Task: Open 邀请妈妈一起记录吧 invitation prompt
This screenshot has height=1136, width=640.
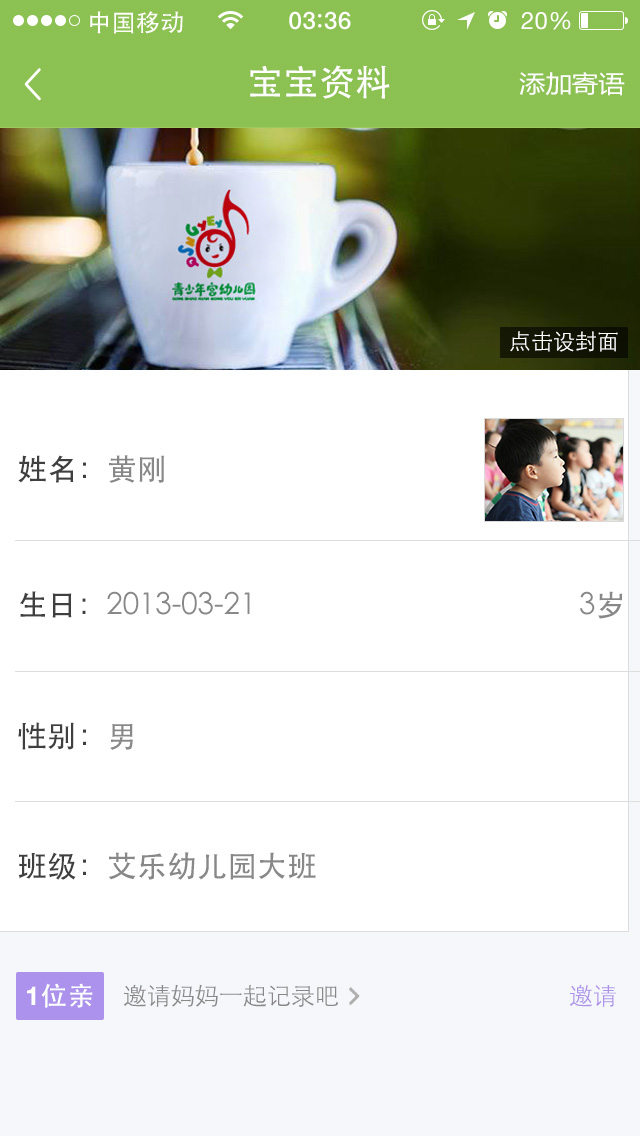Action: 240,996
